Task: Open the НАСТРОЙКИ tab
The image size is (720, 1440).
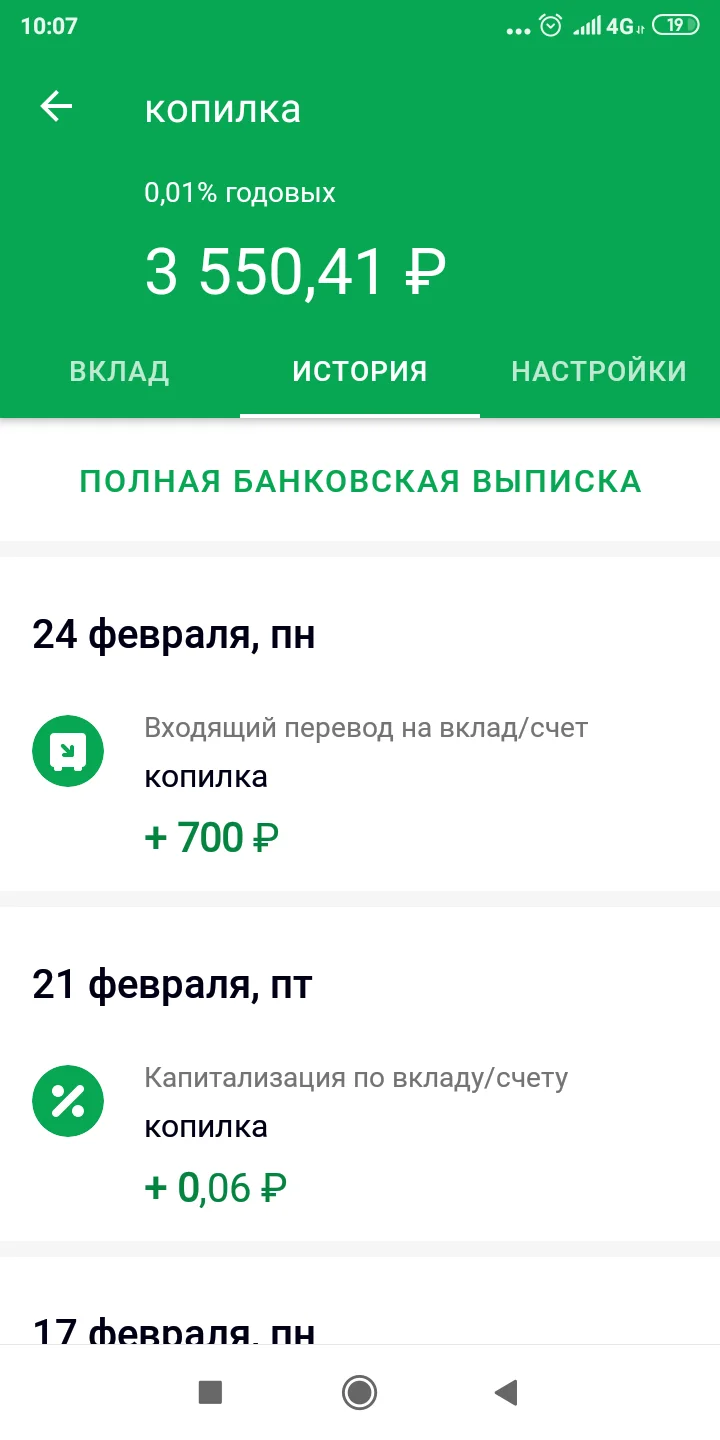Action: 598,370
